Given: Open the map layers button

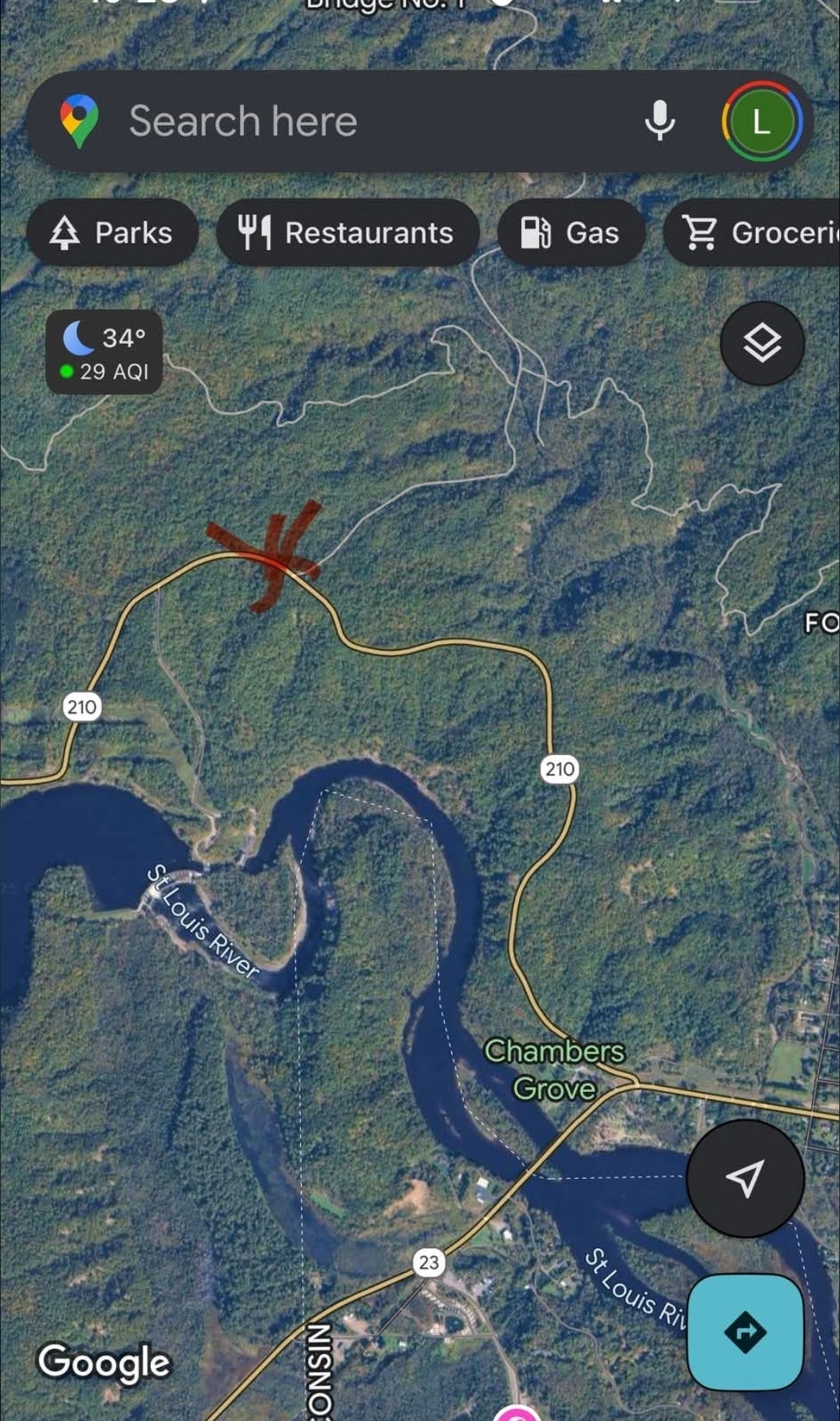Looking at the screenshot, I should [x=762, y=343].
